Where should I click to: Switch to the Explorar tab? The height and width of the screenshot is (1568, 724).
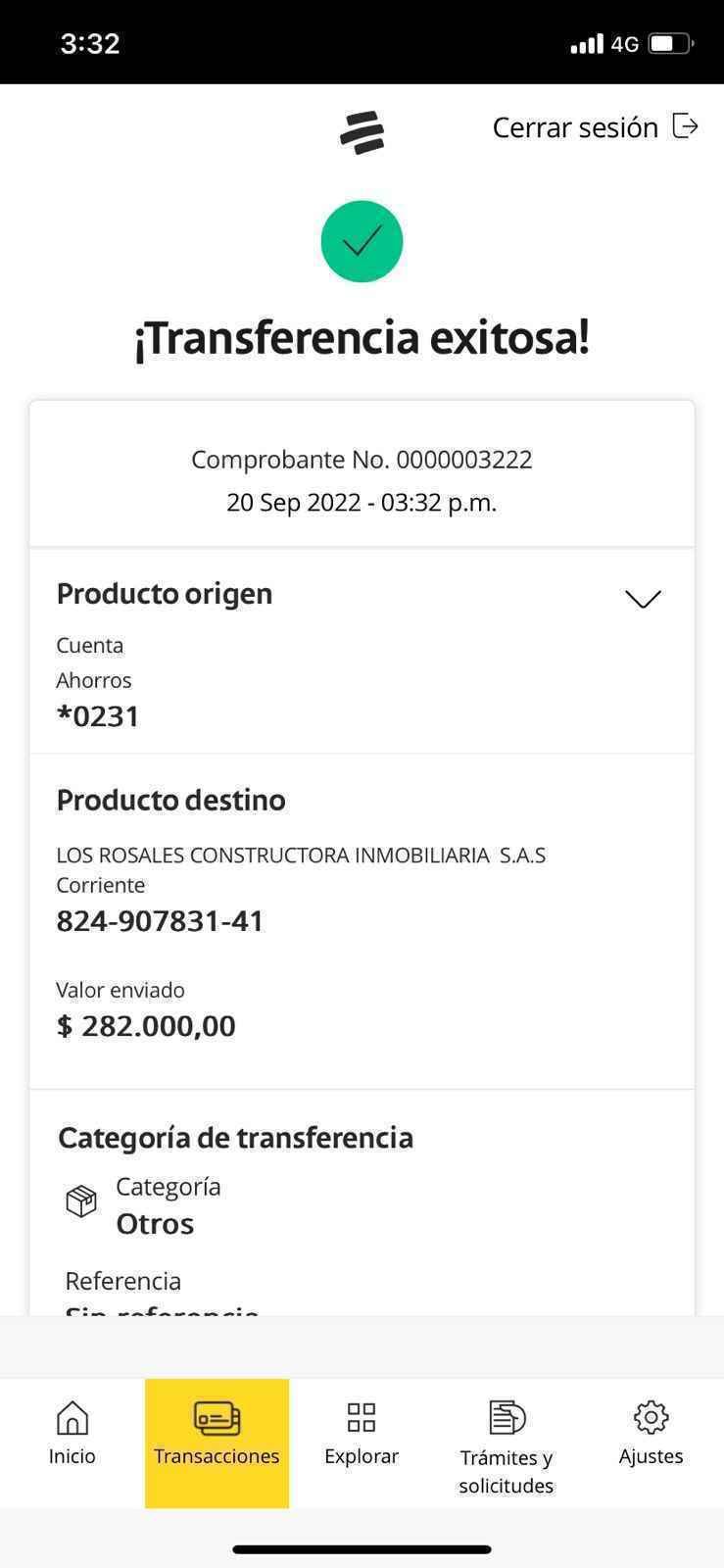click(362, 1435)
